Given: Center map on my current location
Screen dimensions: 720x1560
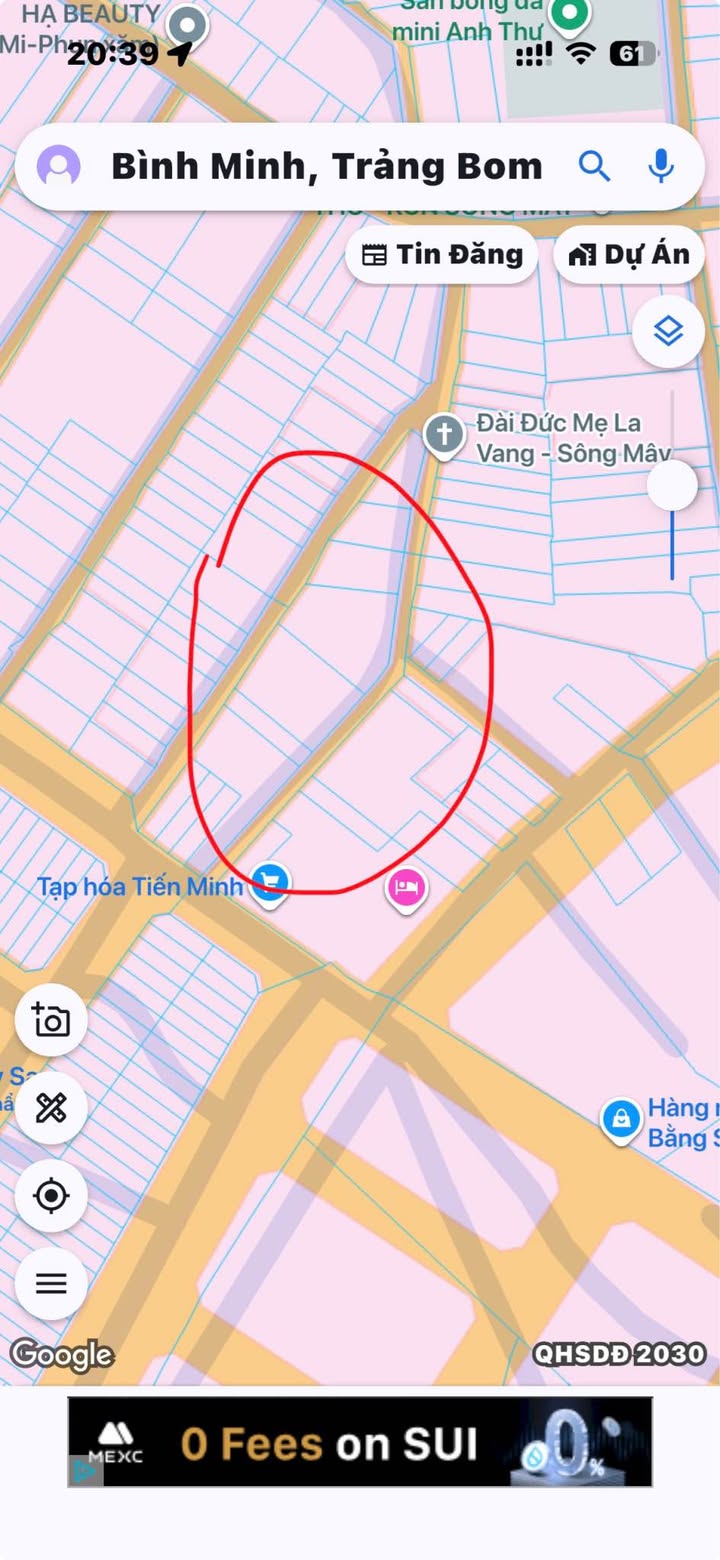Looking at the screenshot, I should coord(51,1196).
